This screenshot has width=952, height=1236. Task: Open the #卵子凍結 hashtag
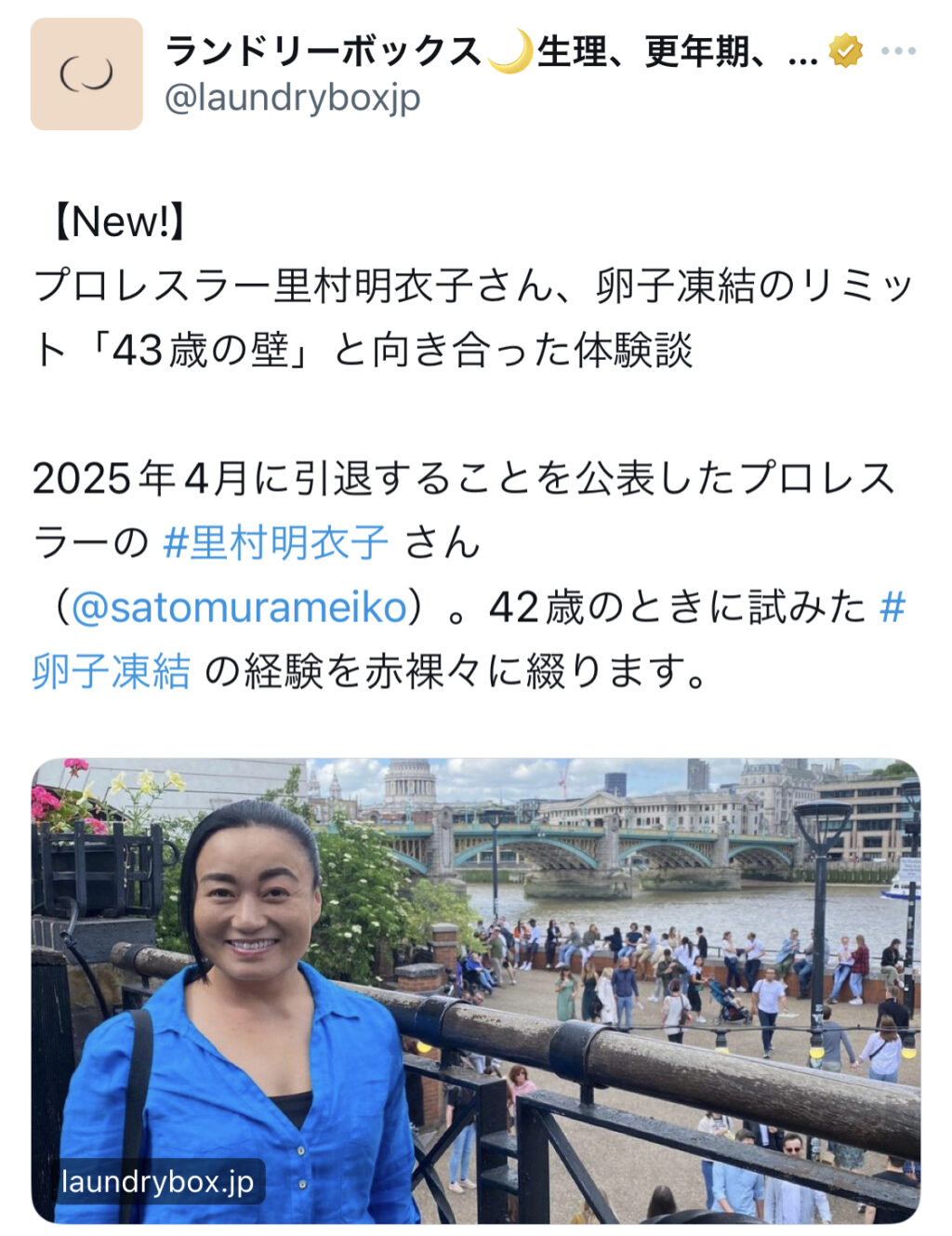point(111,671)
